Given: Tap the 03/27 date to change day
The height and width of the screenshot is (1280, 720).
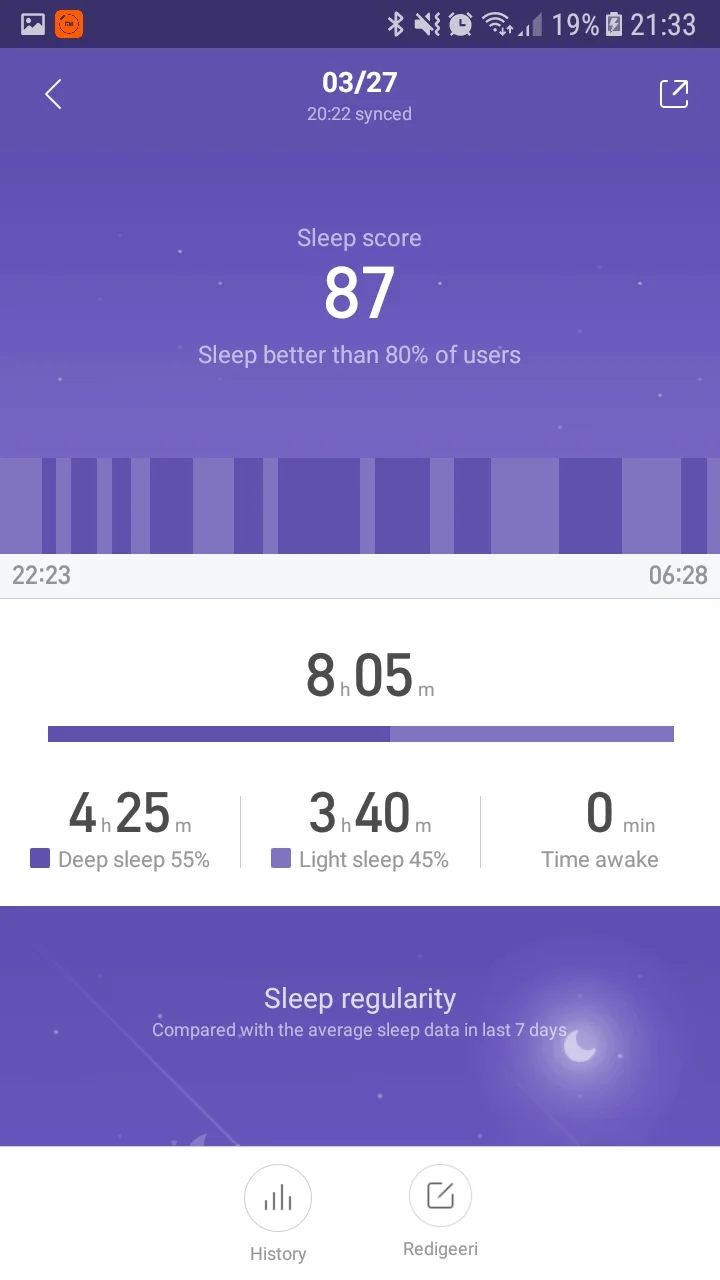Looking at the screenshot, I should (359, 84).
